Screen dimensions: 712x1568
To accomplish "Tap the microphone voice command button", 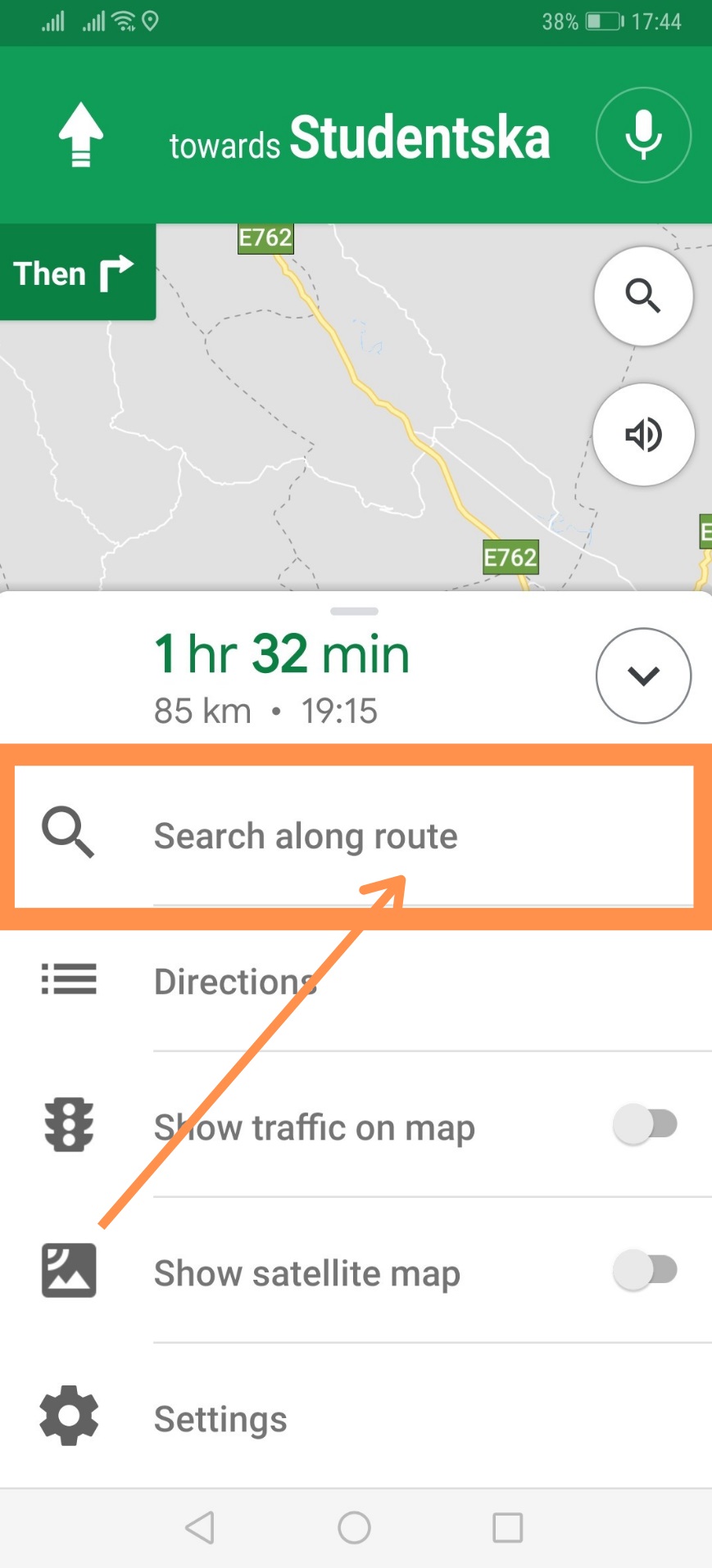I will click(643, 135).
